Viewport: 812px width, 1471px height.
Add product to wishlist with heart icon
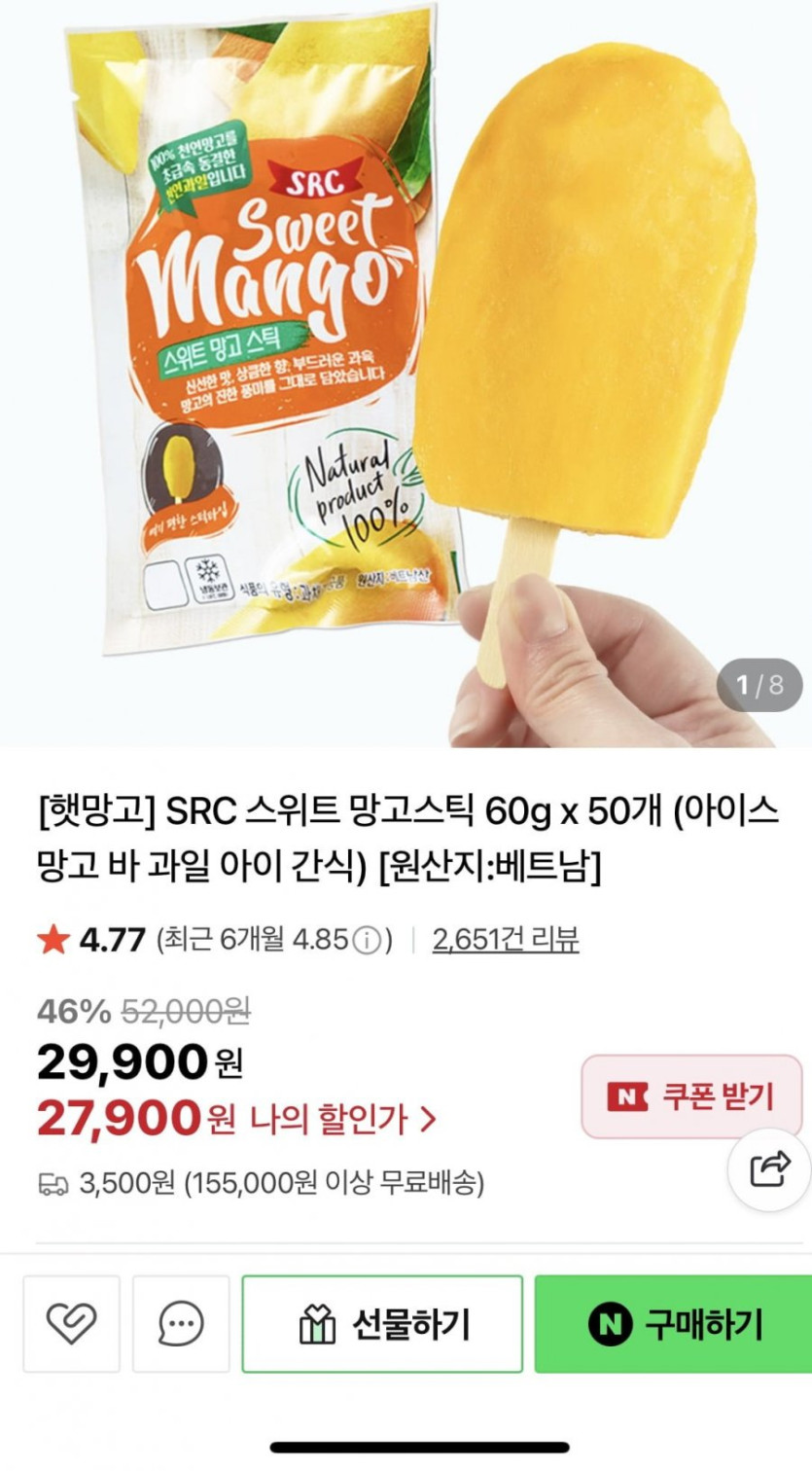pos(71,1324)
